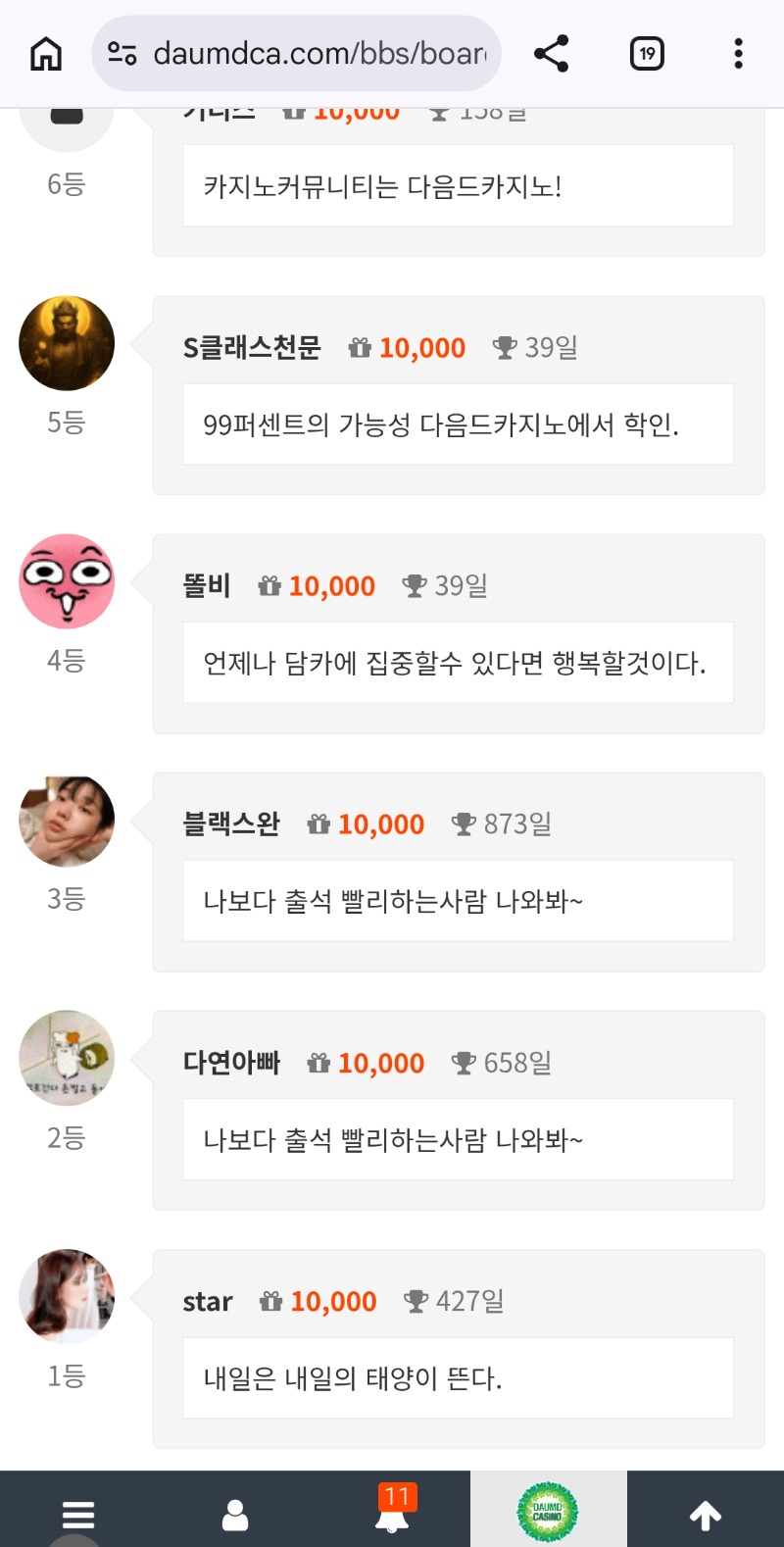Open the profile icon in the bottom bar

point(235,1515)
